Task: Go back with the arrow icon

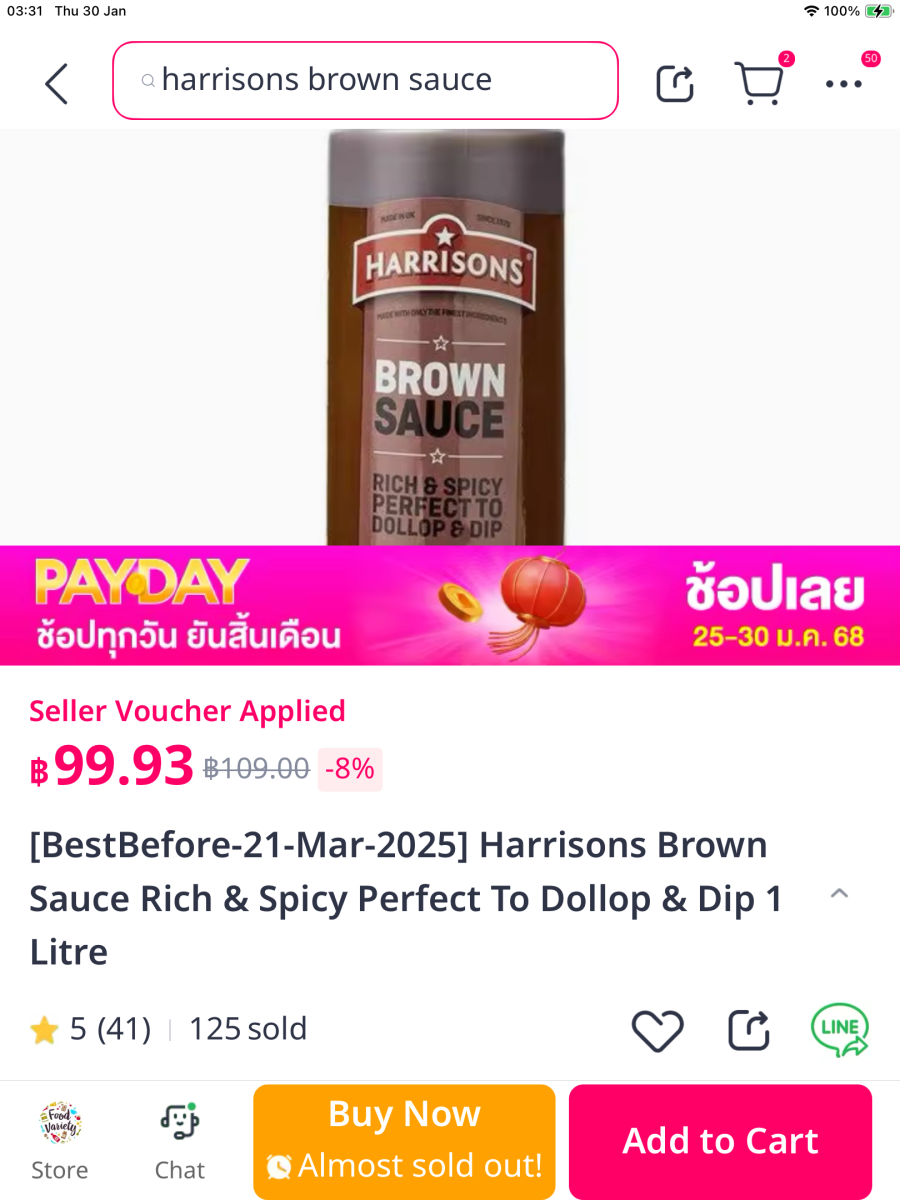Action: (57, 84)
